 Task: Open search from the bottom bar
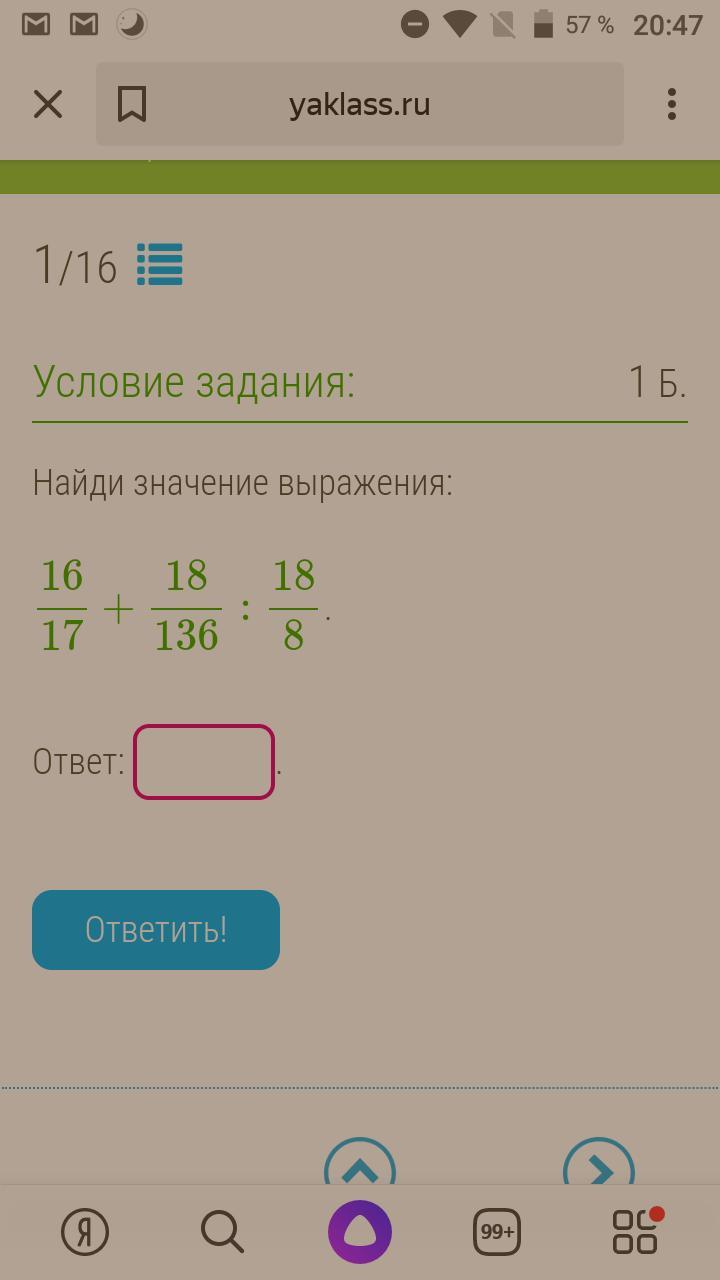(x=222, y=1232)
